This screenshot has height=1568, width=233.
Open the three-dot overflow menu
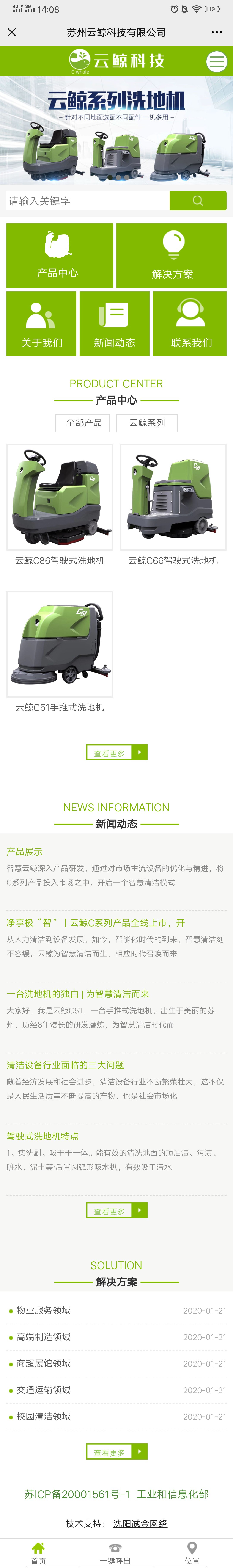coord(217,32)
